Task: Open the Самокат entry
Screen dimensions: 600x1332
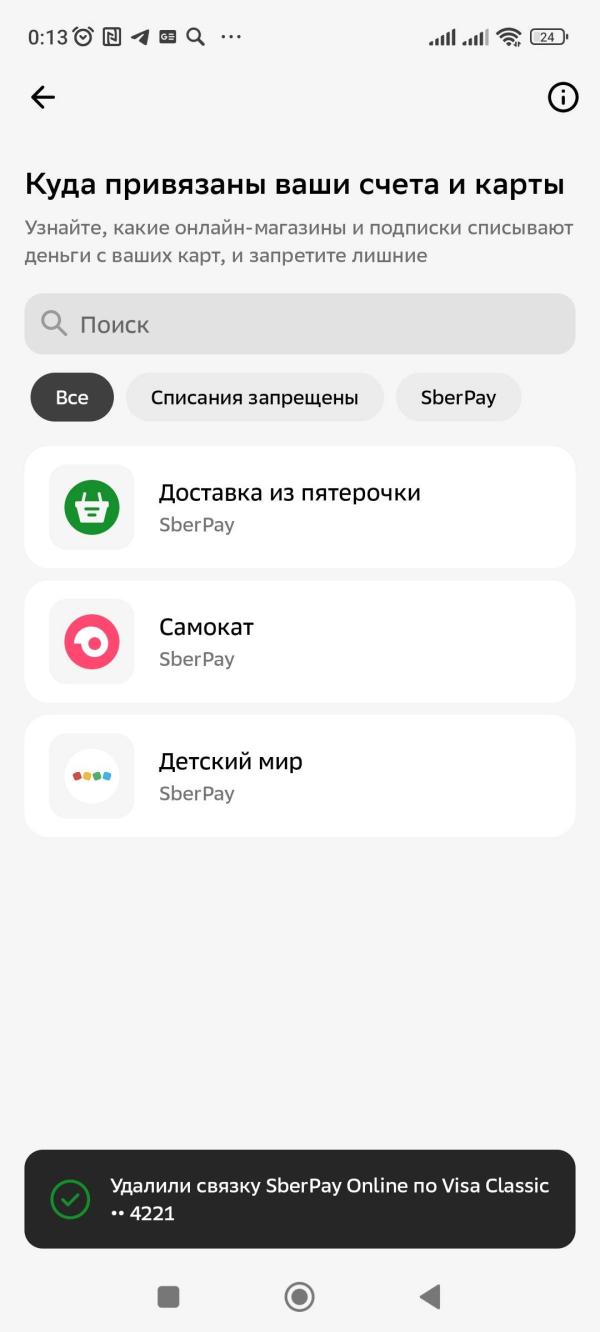Action: coord(300,641)
